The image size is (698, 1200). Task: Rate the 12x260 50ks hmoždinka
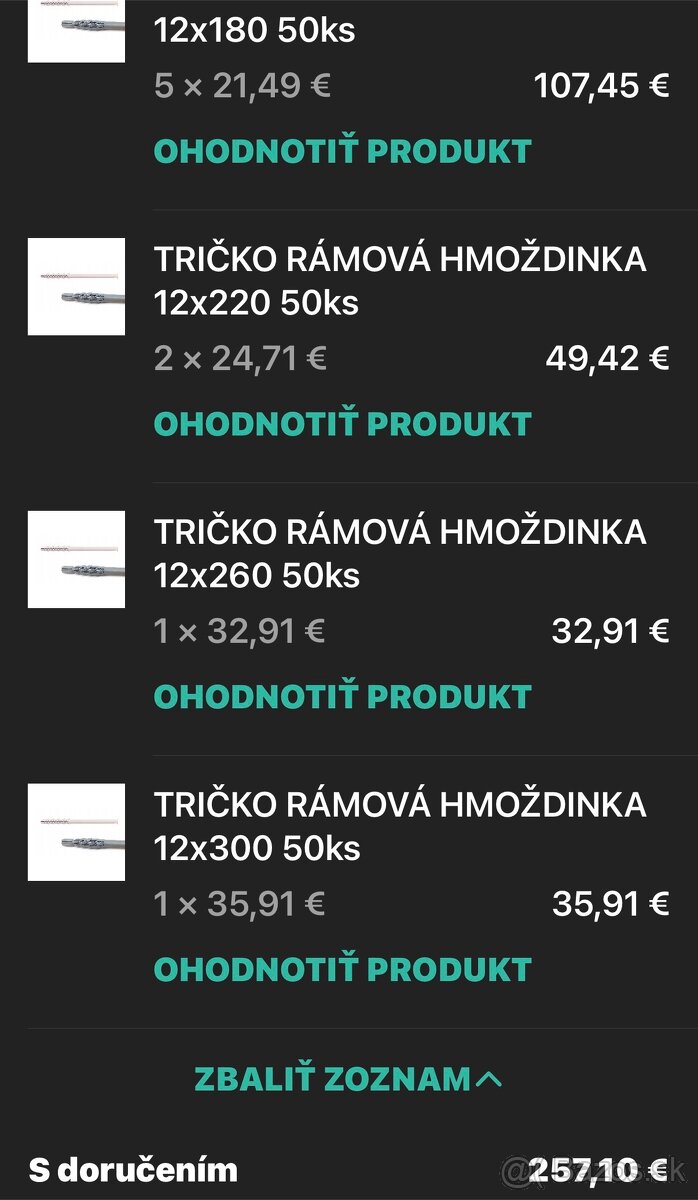coord(342,697)
